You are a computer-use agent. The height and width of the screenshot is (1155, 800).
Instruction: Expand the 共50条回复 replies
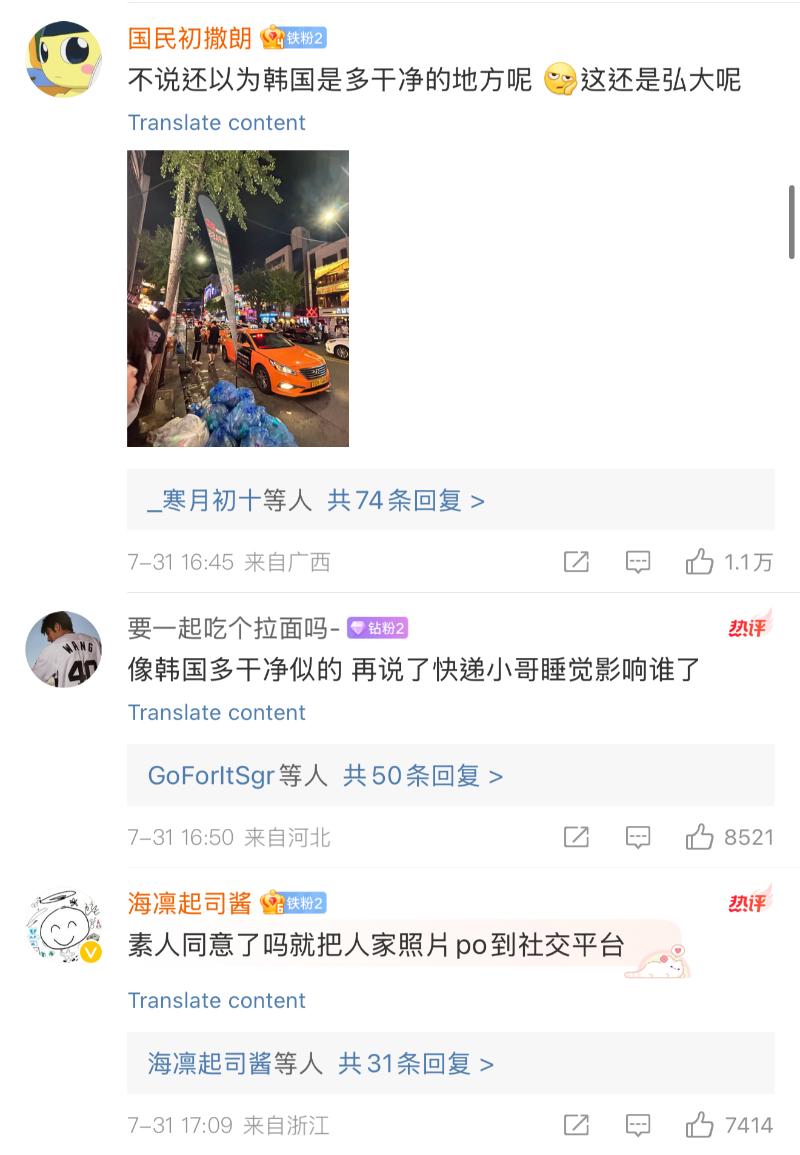(x=422, y=775)
